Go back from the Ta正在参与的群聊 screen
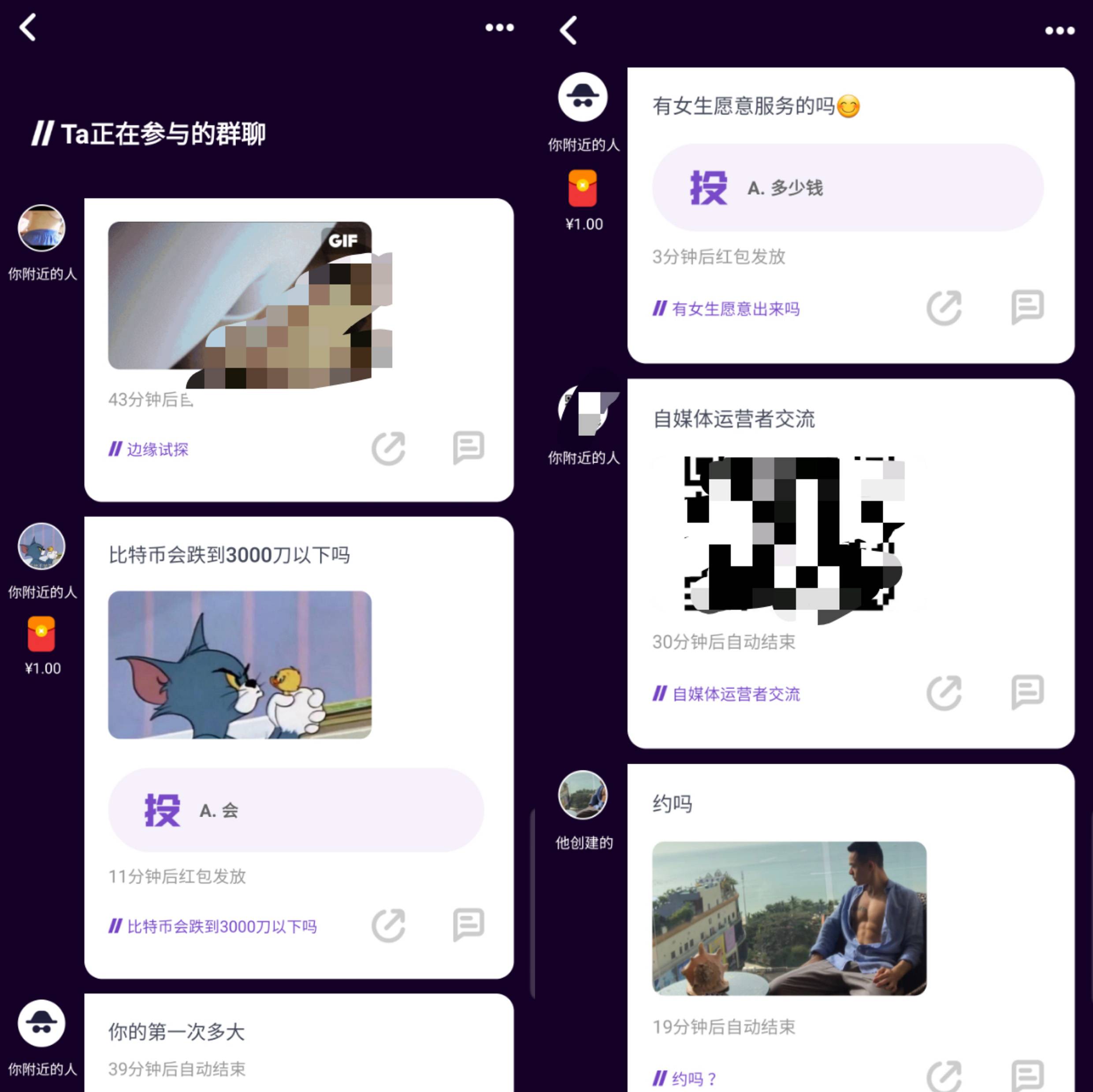Viewport: 1093px width, 1092px height. coord(28,27)
